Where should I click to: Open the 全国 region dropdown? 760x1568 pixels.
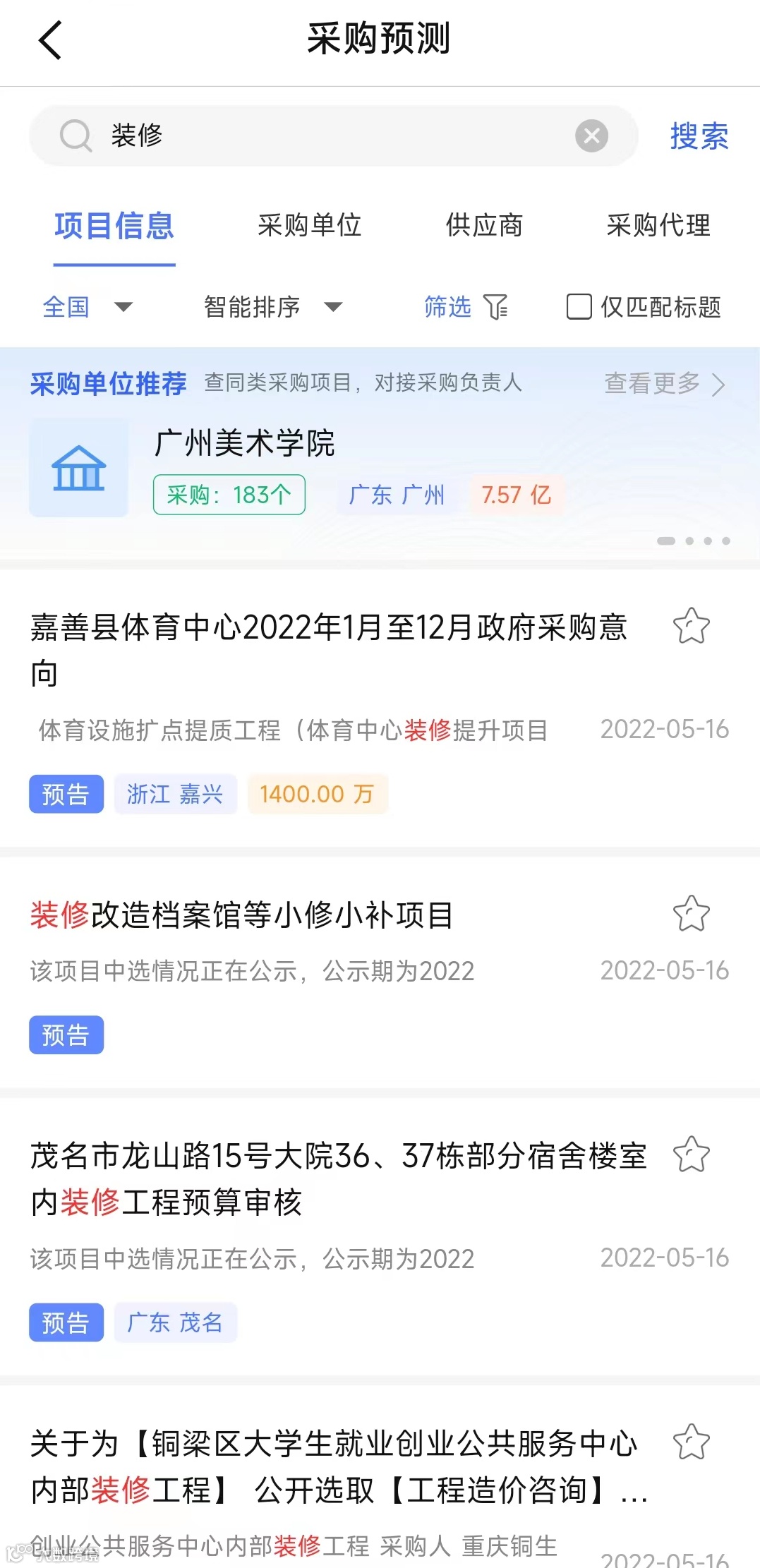pyautogui.click(x=88, y=307)
